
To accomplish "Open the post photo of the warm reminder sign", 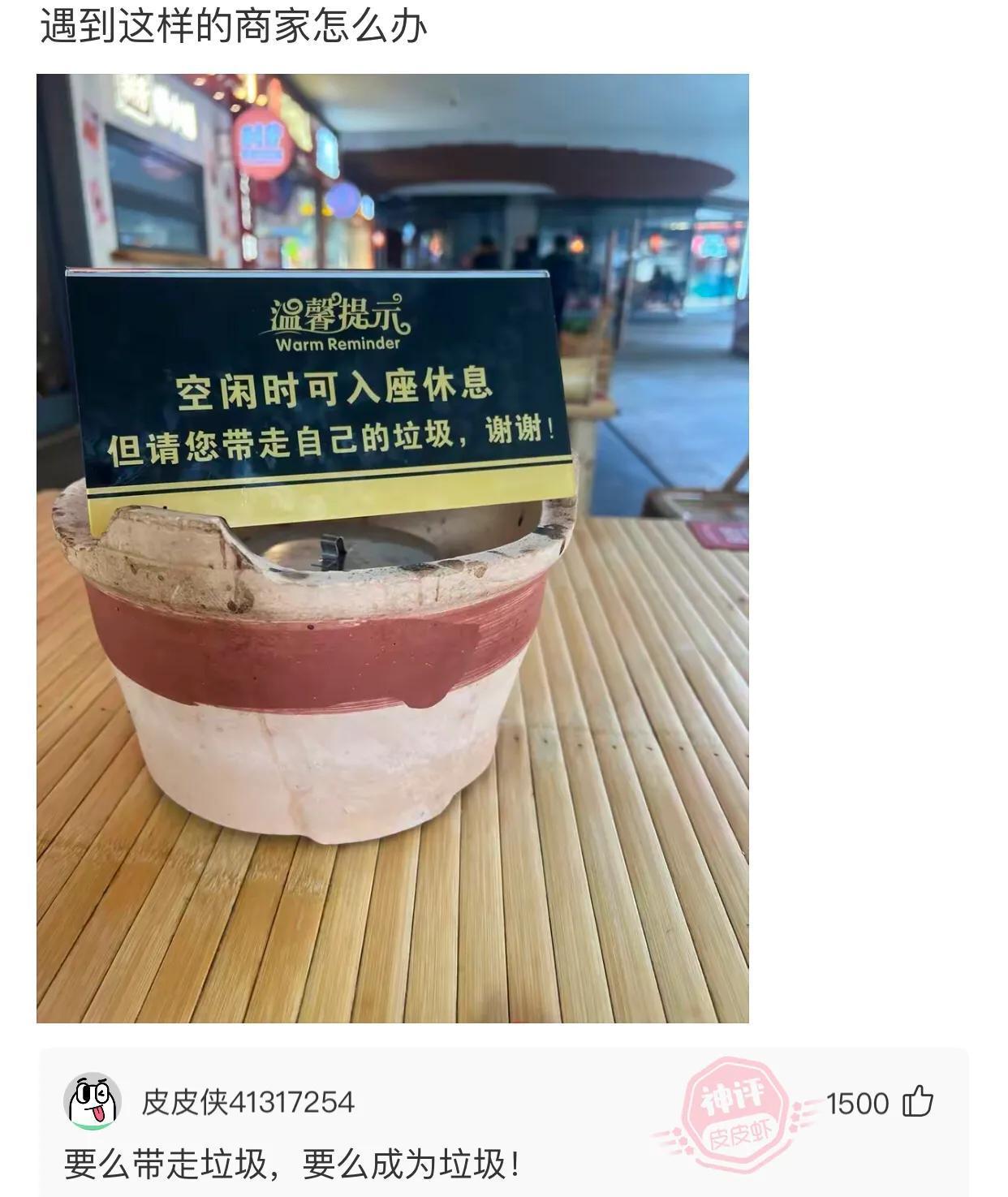I will tap(392, 548).
